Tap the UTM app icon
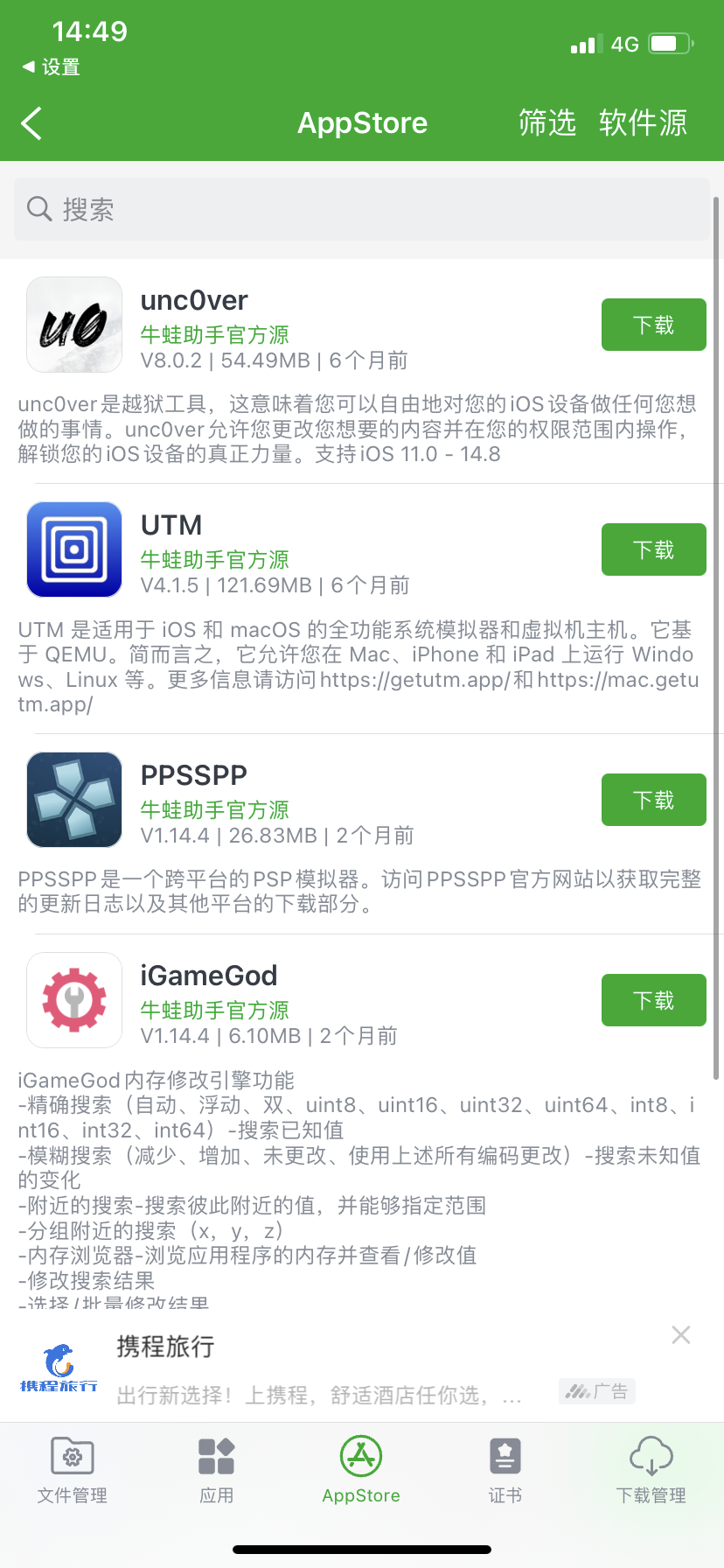 click(x=73, y=549)
